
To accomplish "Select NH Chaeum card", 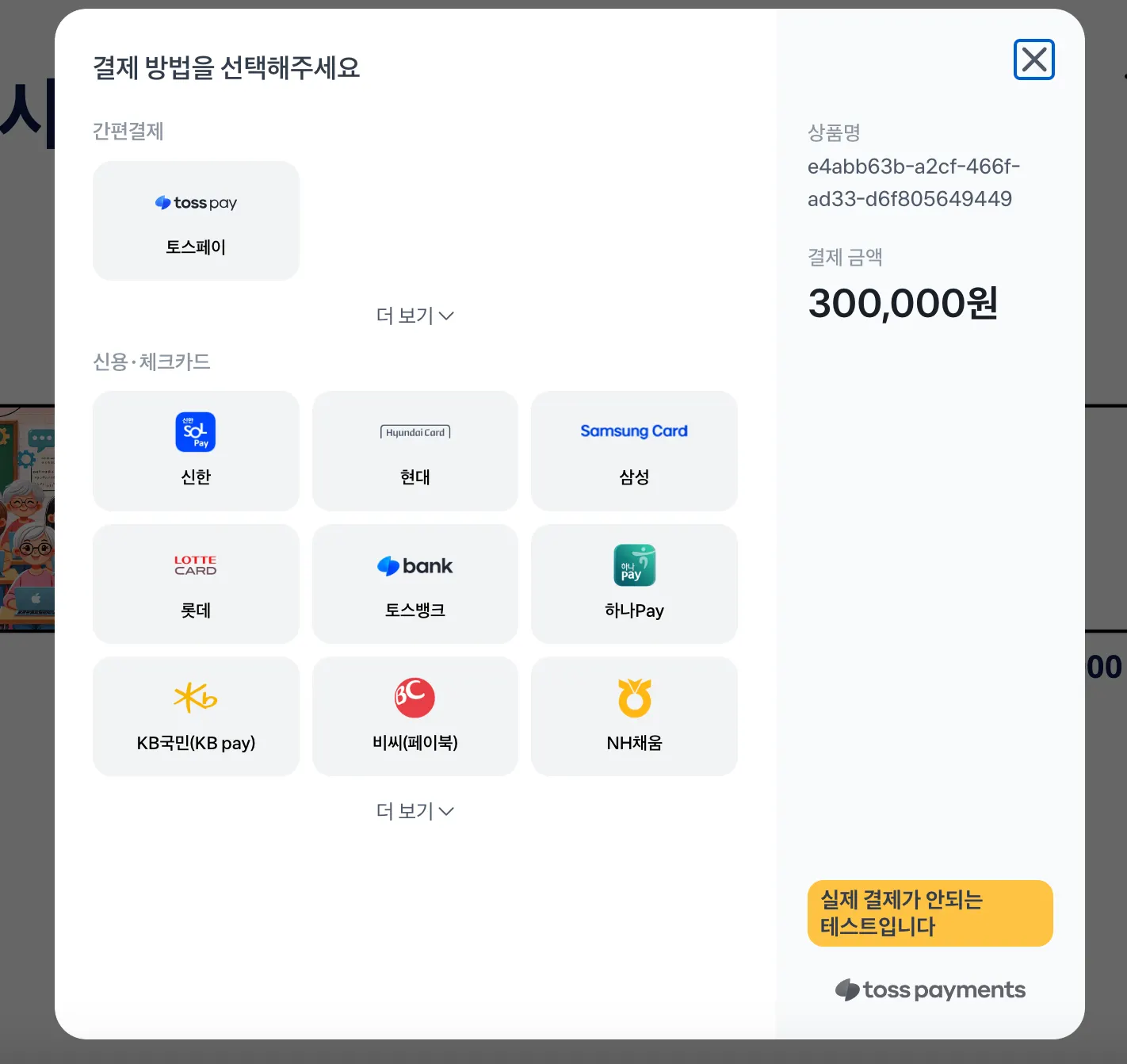I will [x=634, y=716].
